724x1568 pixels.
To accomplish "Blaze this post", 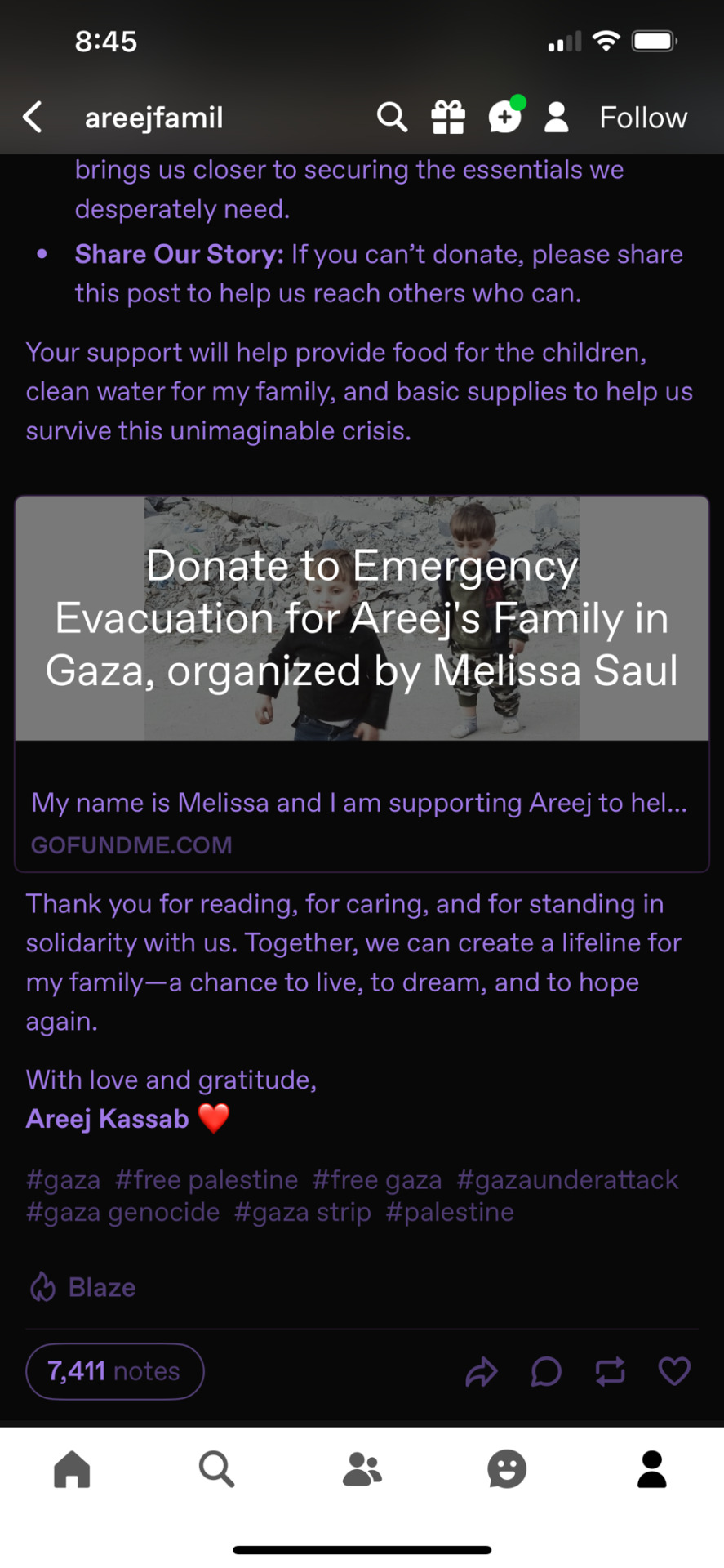I will 82,1288.
